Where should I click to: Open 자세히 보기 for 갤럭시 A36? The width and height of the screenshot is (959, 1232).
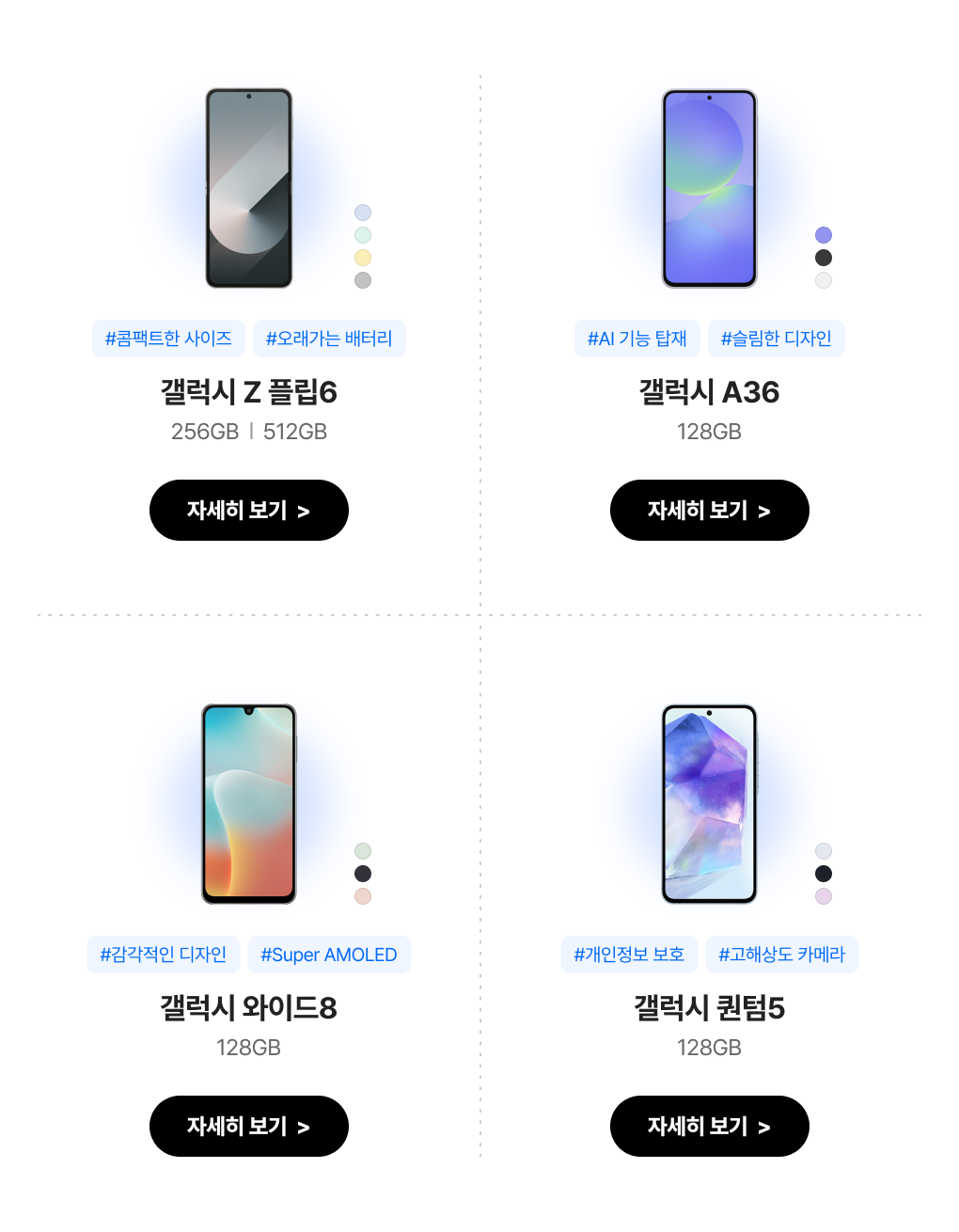709,510
